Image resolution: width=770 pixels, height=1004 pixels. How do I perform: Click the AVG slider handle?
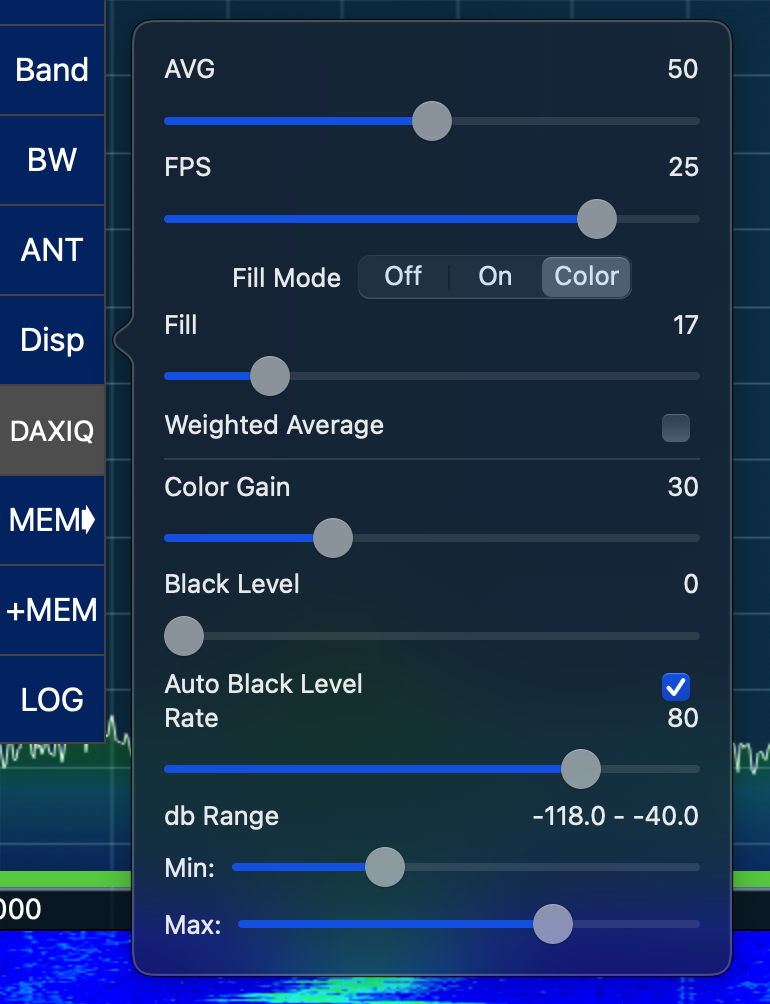pyautogui.click(x=431, y=121)
